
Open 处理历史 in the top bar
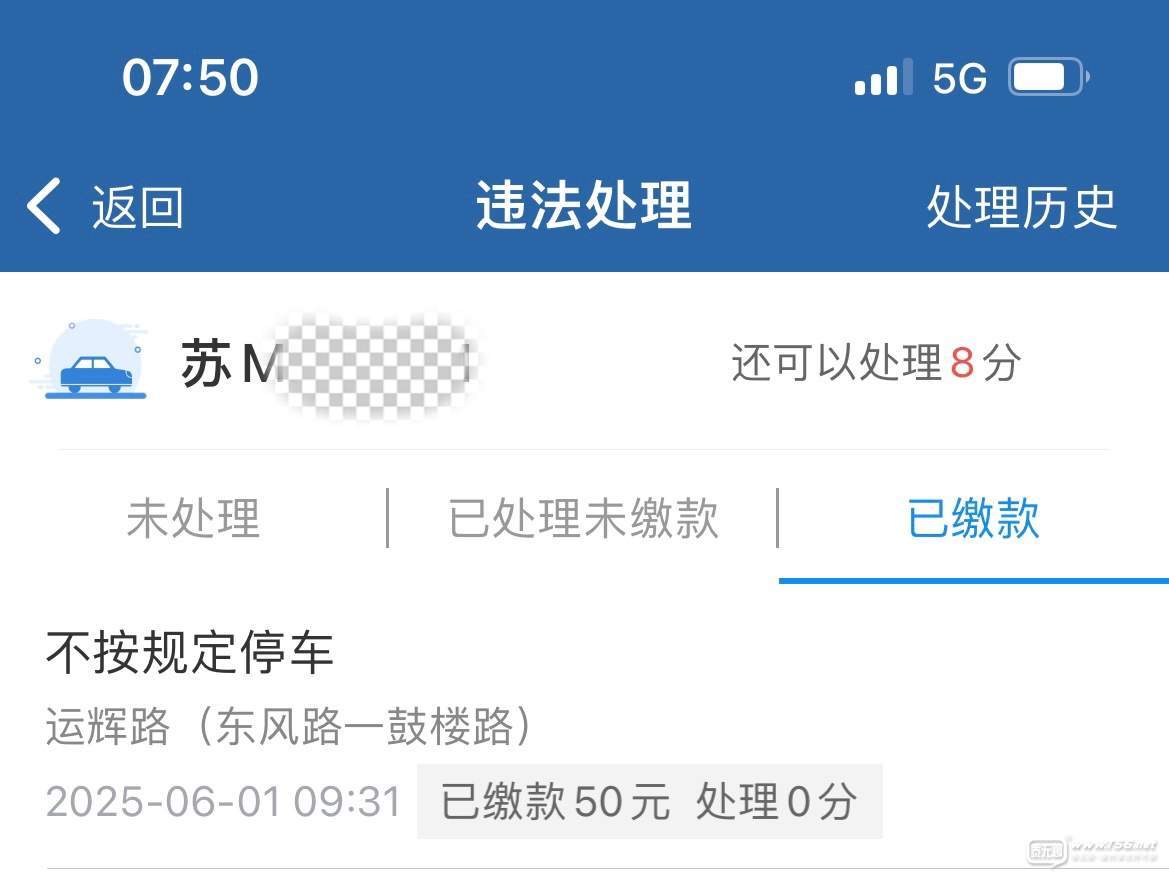pyautogui.click(x=1020, y=207)
